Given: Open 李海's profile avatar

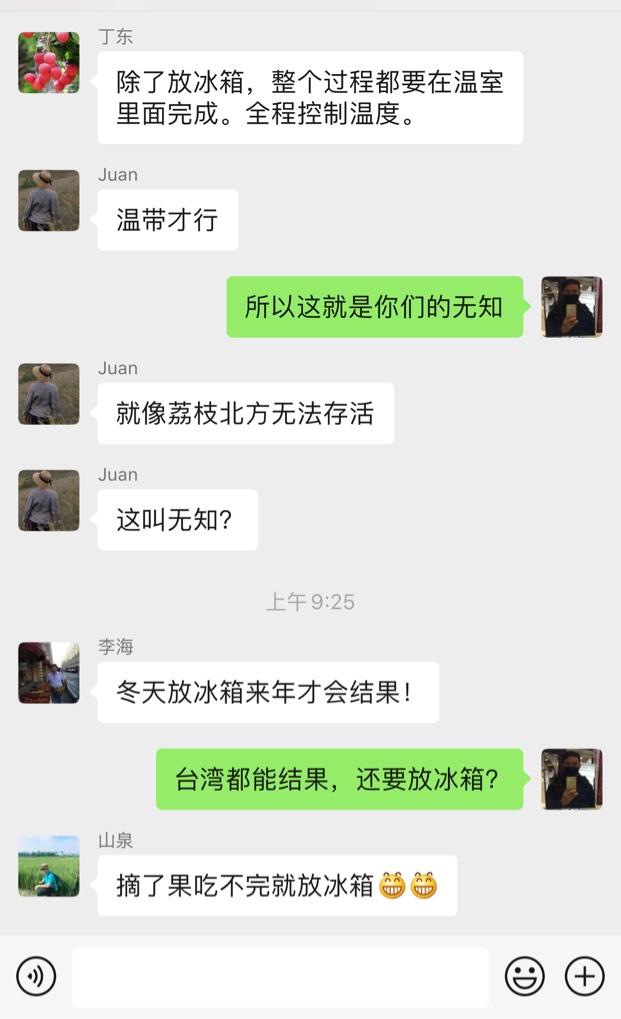Looking at the screenshot, I should tap(49, 673).
